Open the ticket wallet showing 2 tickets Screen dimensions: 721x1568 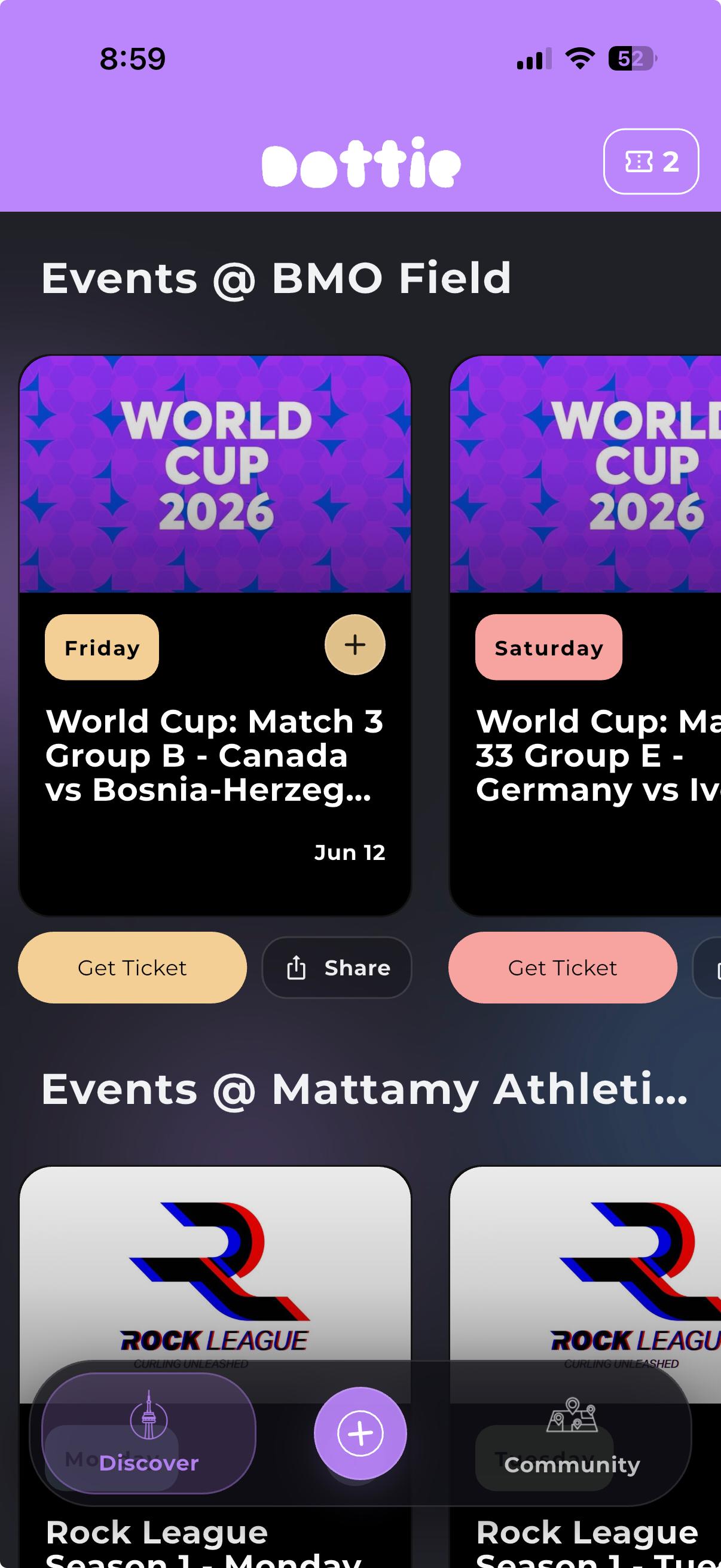pyautogui.click(x=650, y=161)
